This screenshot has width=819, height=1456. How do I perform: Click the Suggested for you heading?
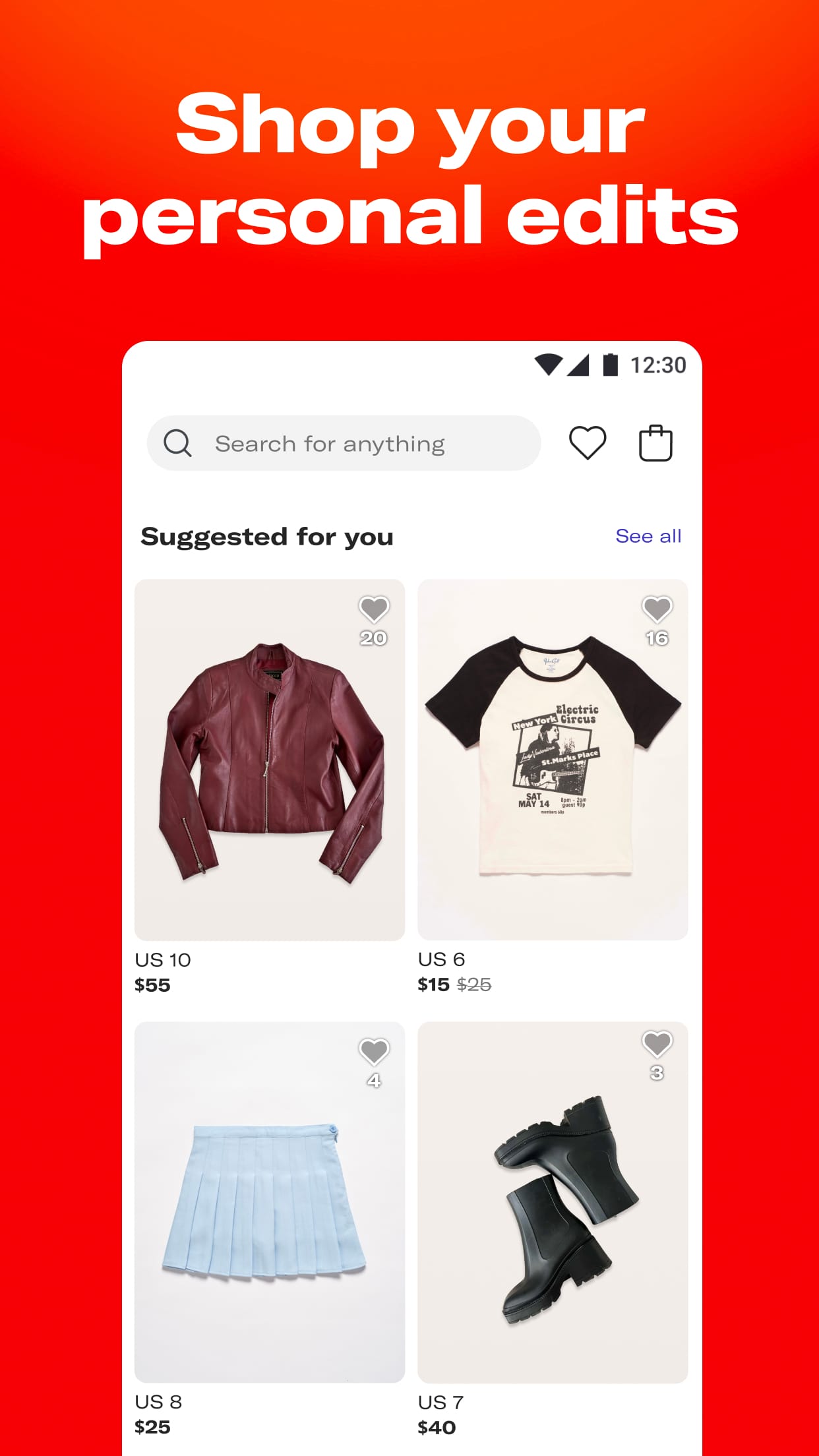click(267, 536)
